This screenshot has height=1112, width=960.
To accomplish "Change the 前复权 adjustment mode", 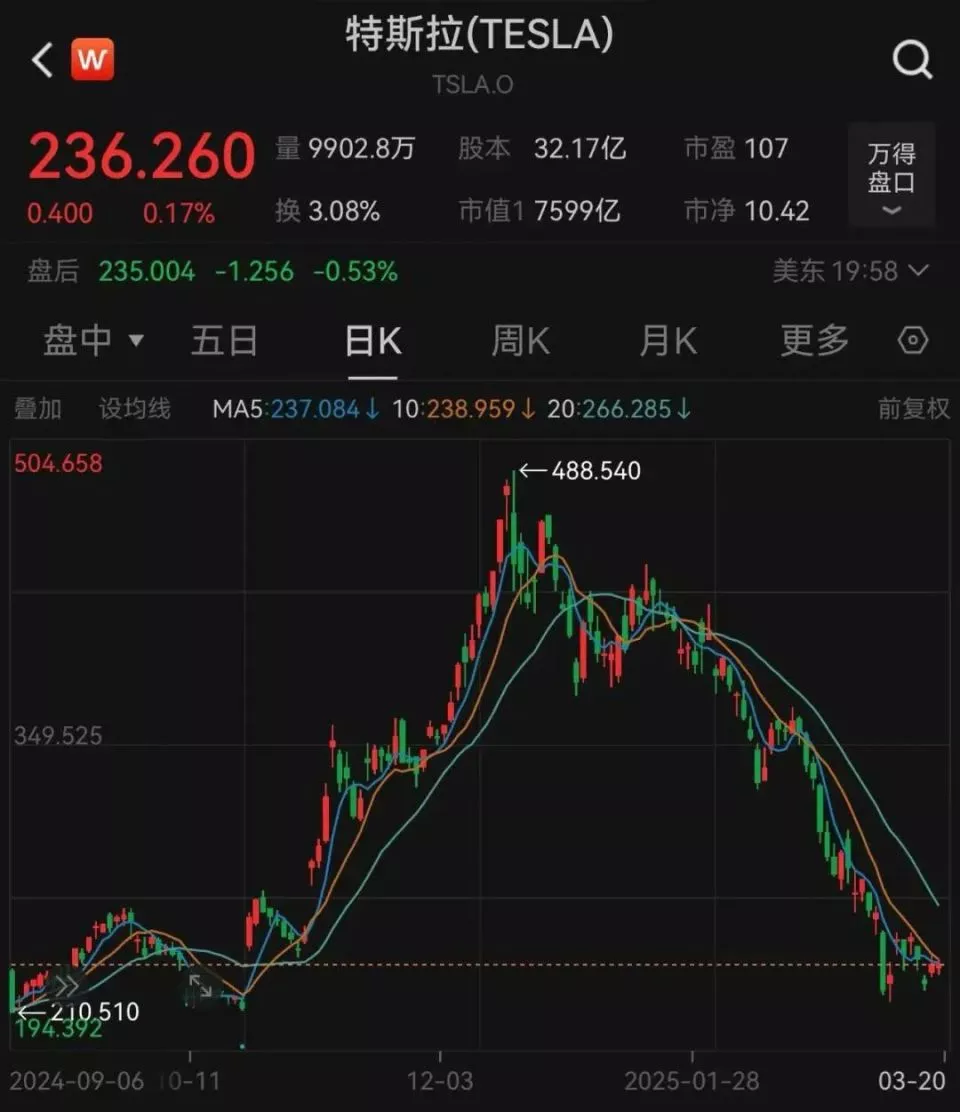I will tap(913, 408).
